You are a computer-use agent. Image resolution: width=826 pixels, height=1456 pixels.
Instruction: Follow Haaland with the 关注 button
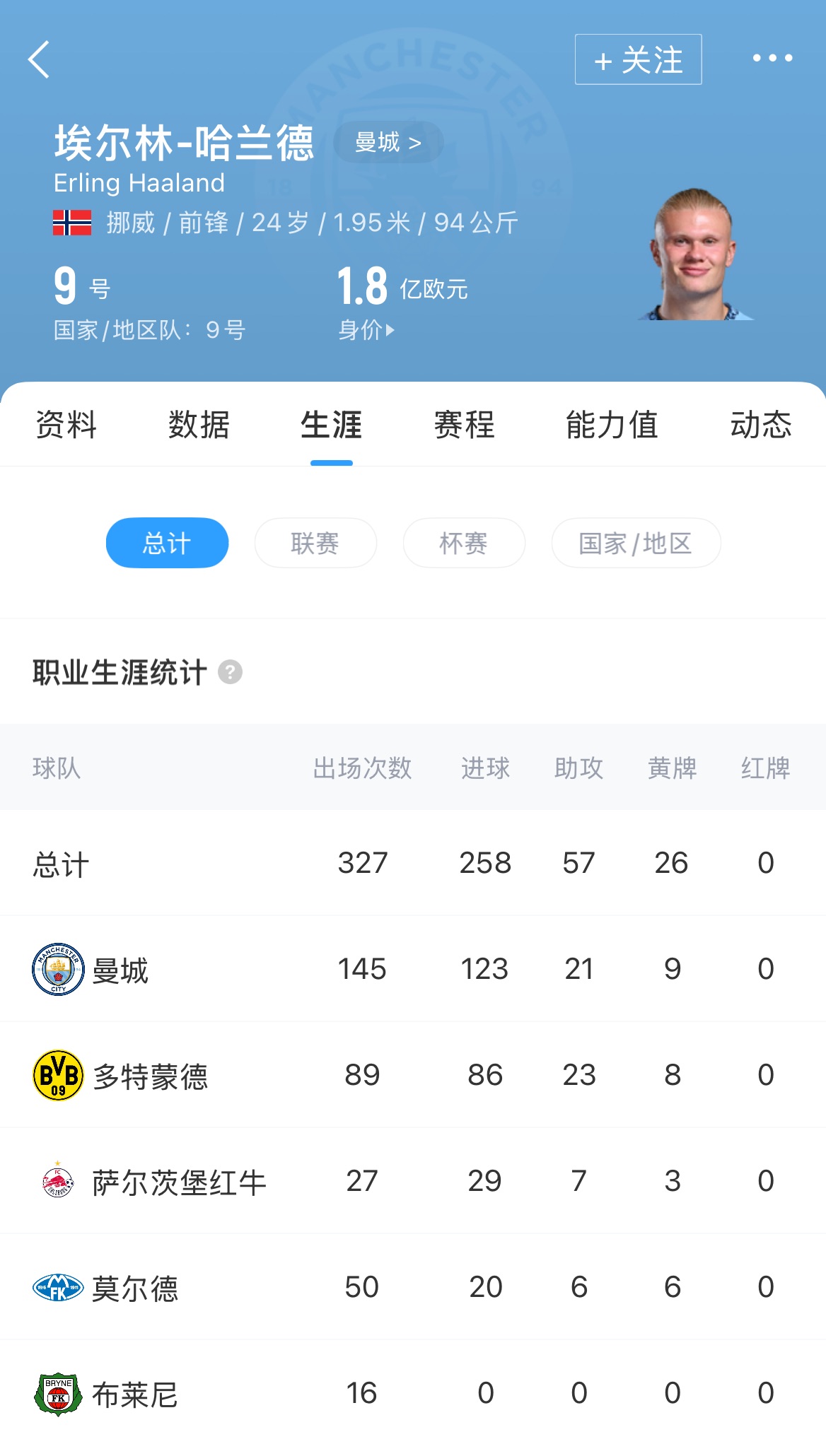(638, 59)
